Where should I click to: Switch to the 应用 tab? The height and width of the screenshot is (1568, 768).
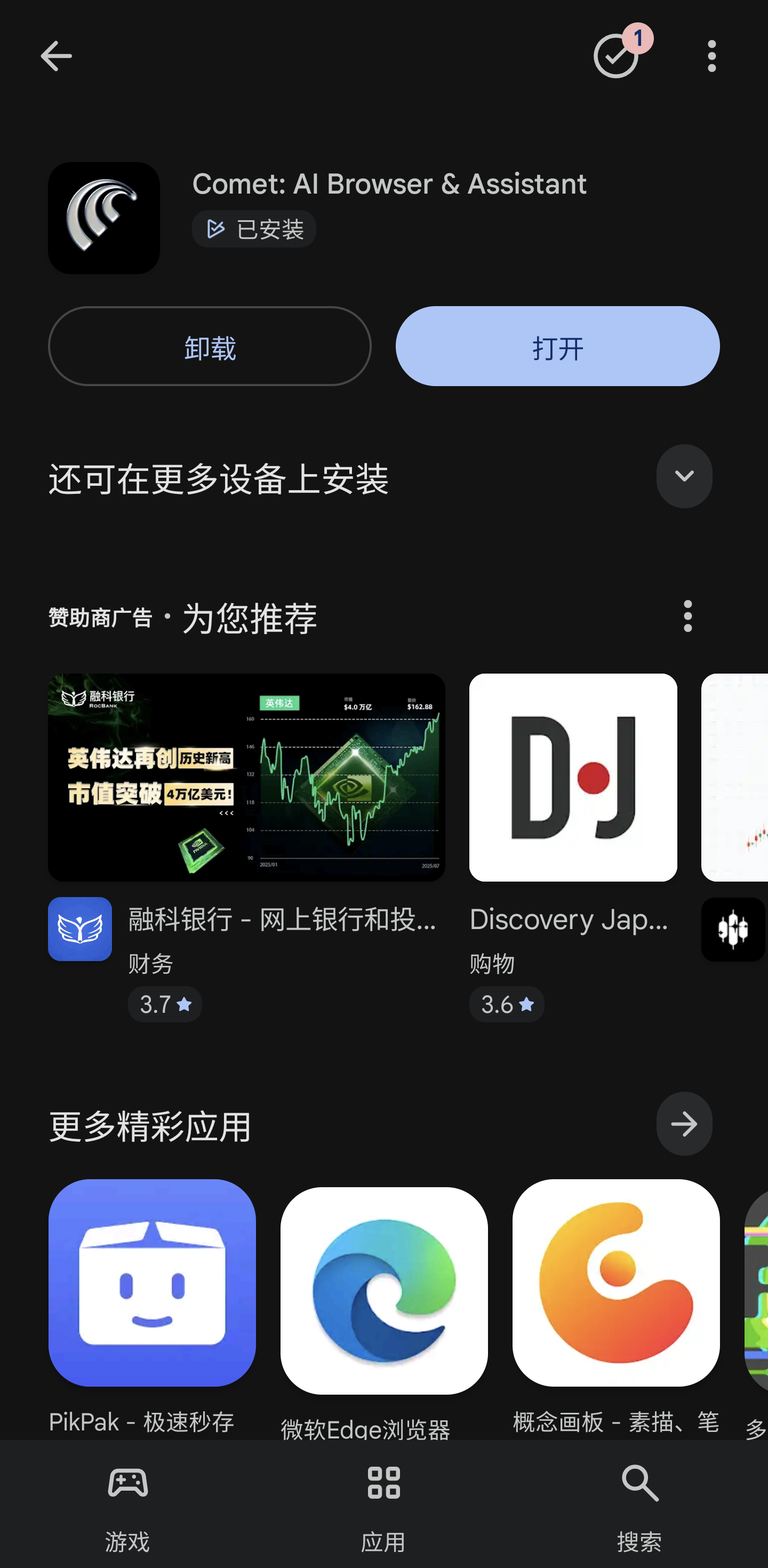[383, 1502]
